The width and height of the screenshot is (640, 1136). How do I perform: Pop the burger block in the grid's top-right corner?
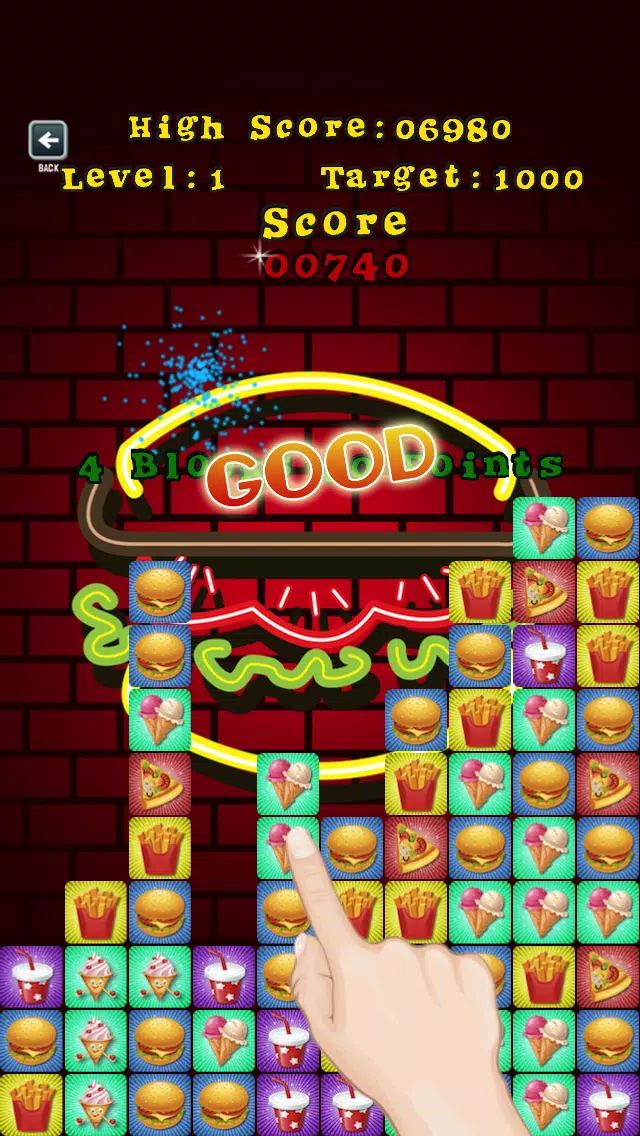click(608, 528)
